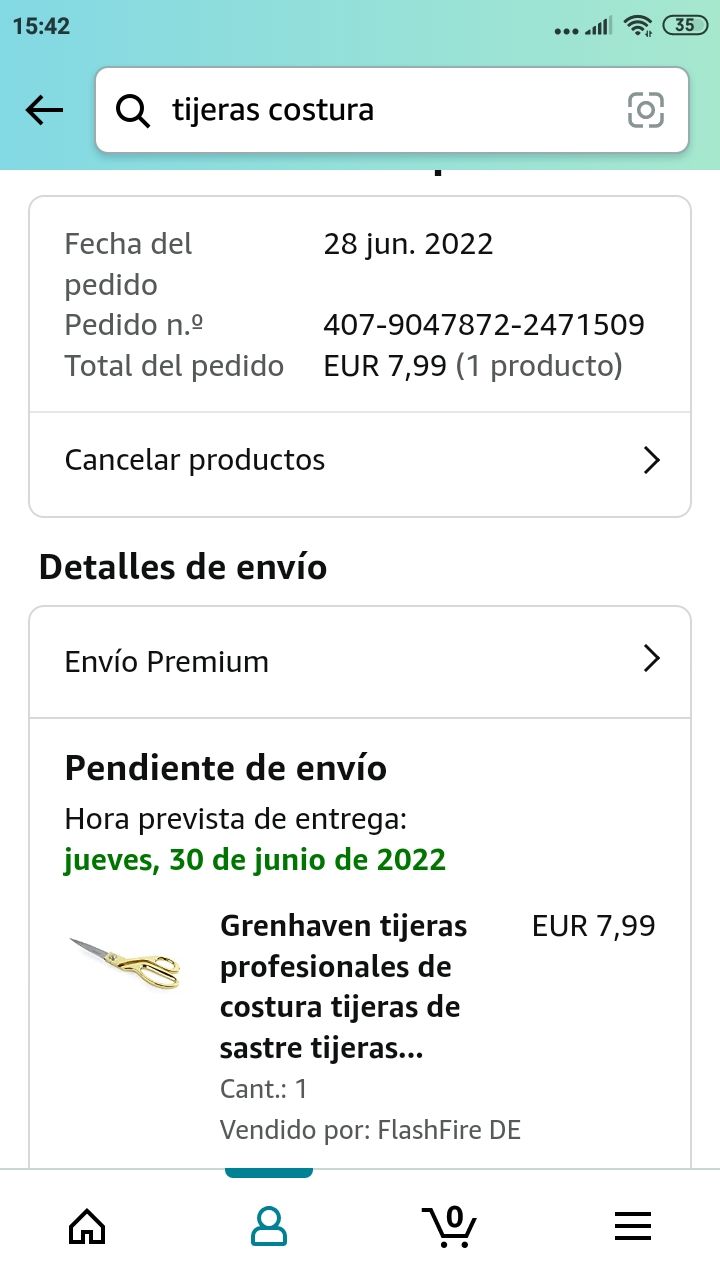This screenshot has height=1280, width=720.
Task: Open the Grenhaven tijeras product
Action: click(342, 986)
